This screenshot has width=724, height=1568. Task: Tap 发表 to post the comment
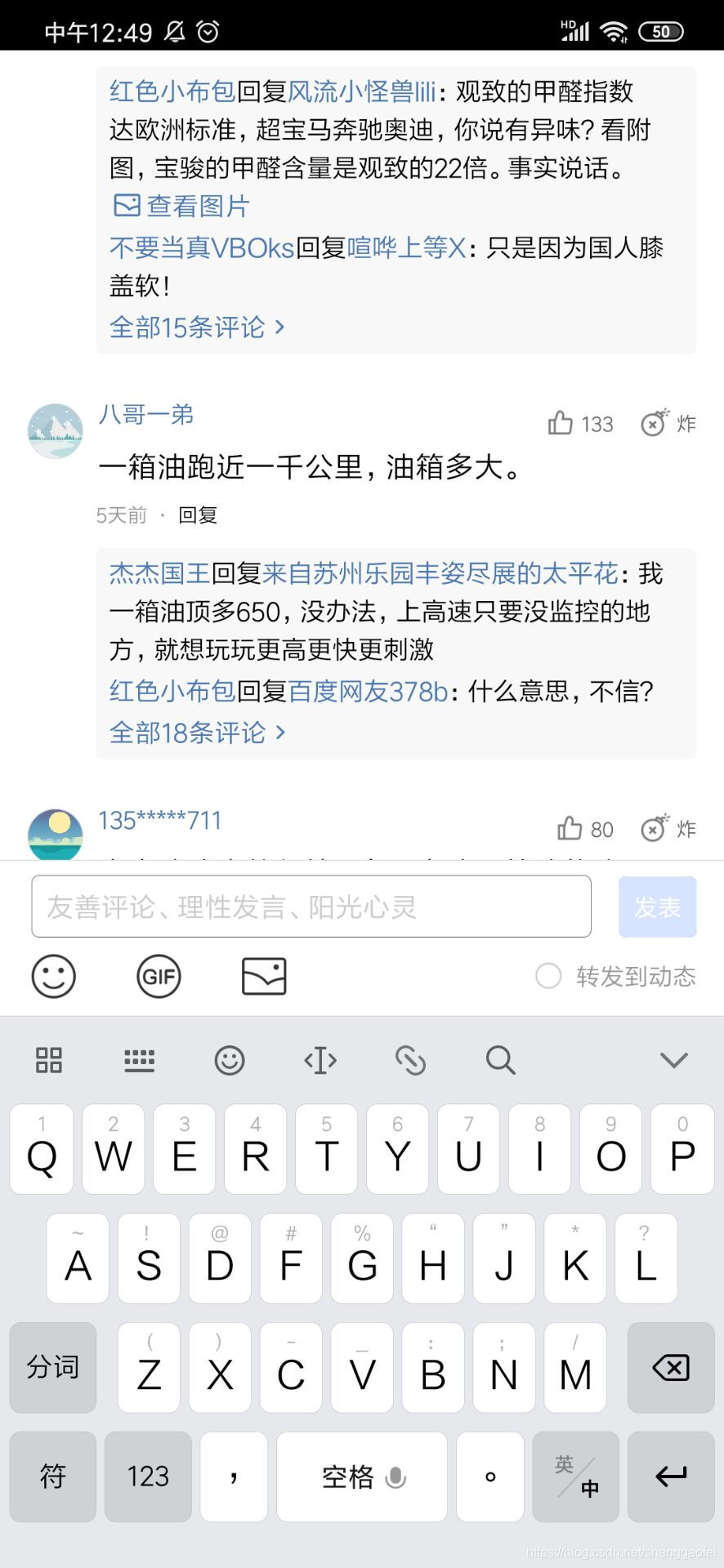pyautogui.click(x=657, y=906)
